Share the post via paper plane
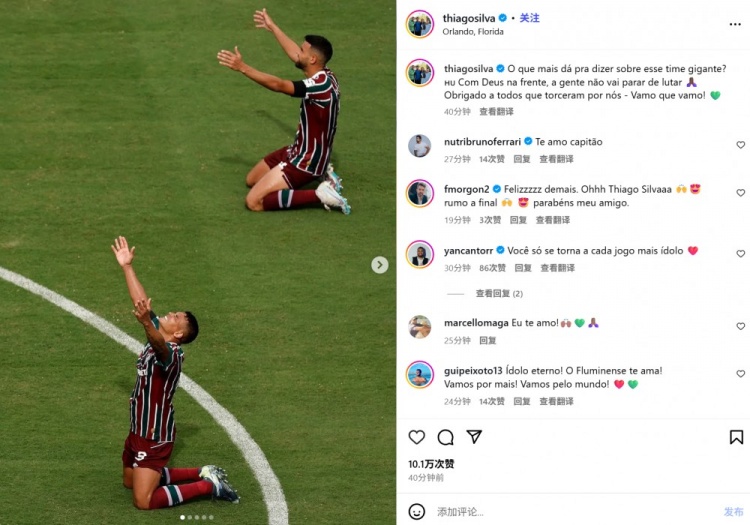The width and height of the screenshot is (750, 525). coord(474,437)
